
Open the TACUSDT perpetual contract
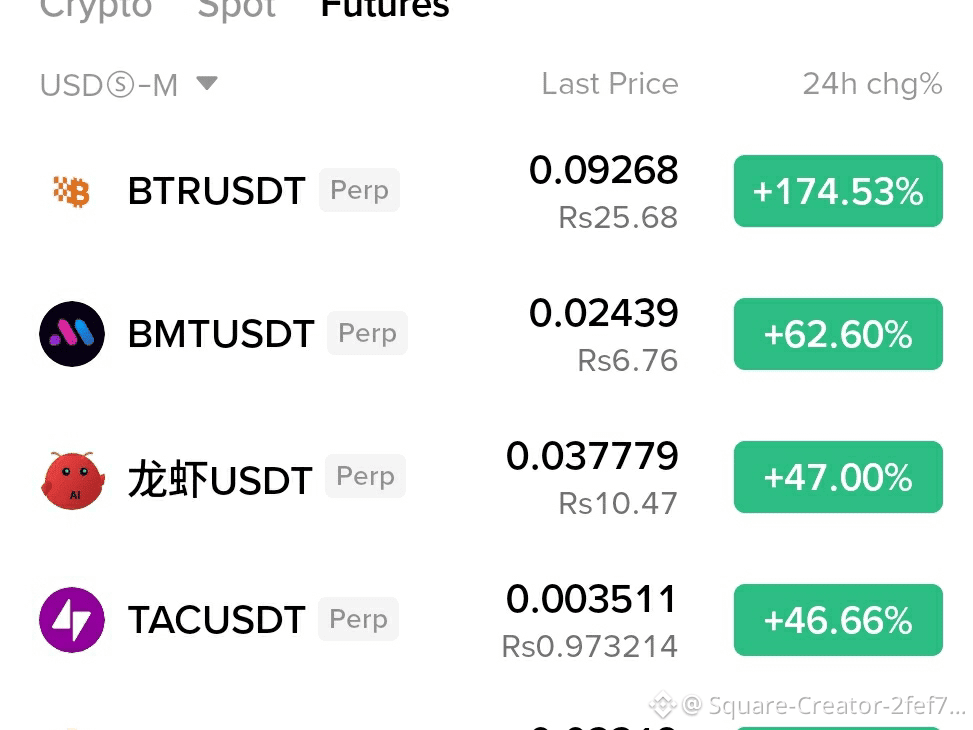click(x=491, y=620)
